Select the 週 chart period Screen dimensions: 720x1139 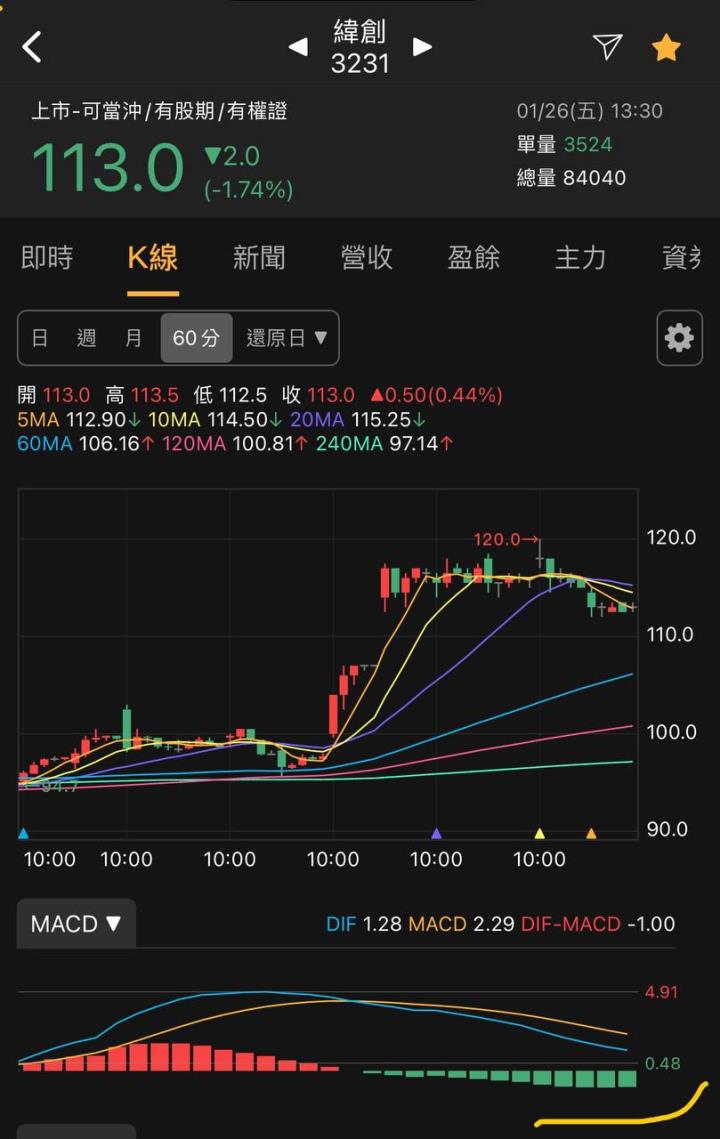point(87,338)
